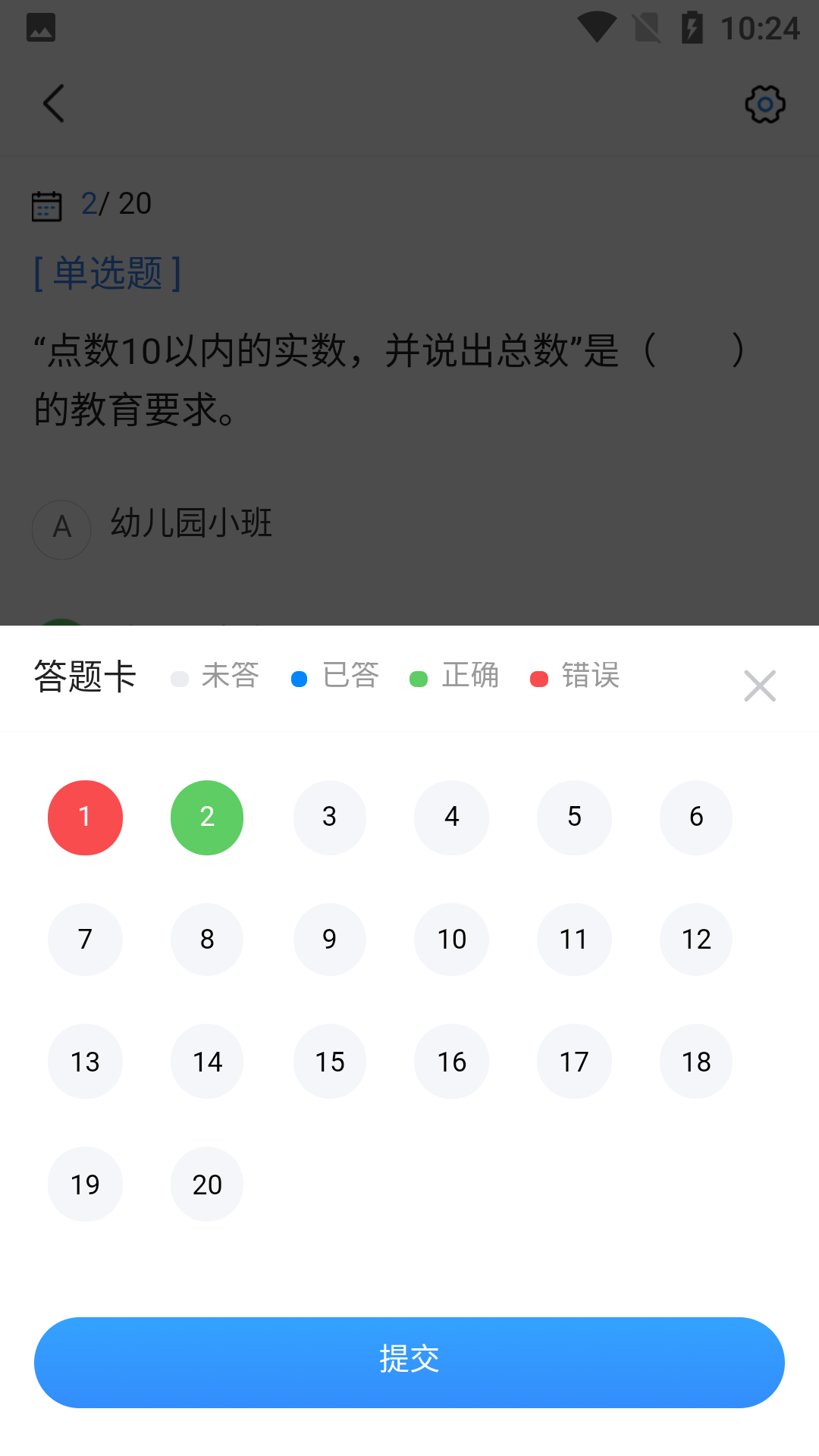Click the 答题卡 panel title
The width and height of the screenshot is (819, 1456).
tap(84, 677)
